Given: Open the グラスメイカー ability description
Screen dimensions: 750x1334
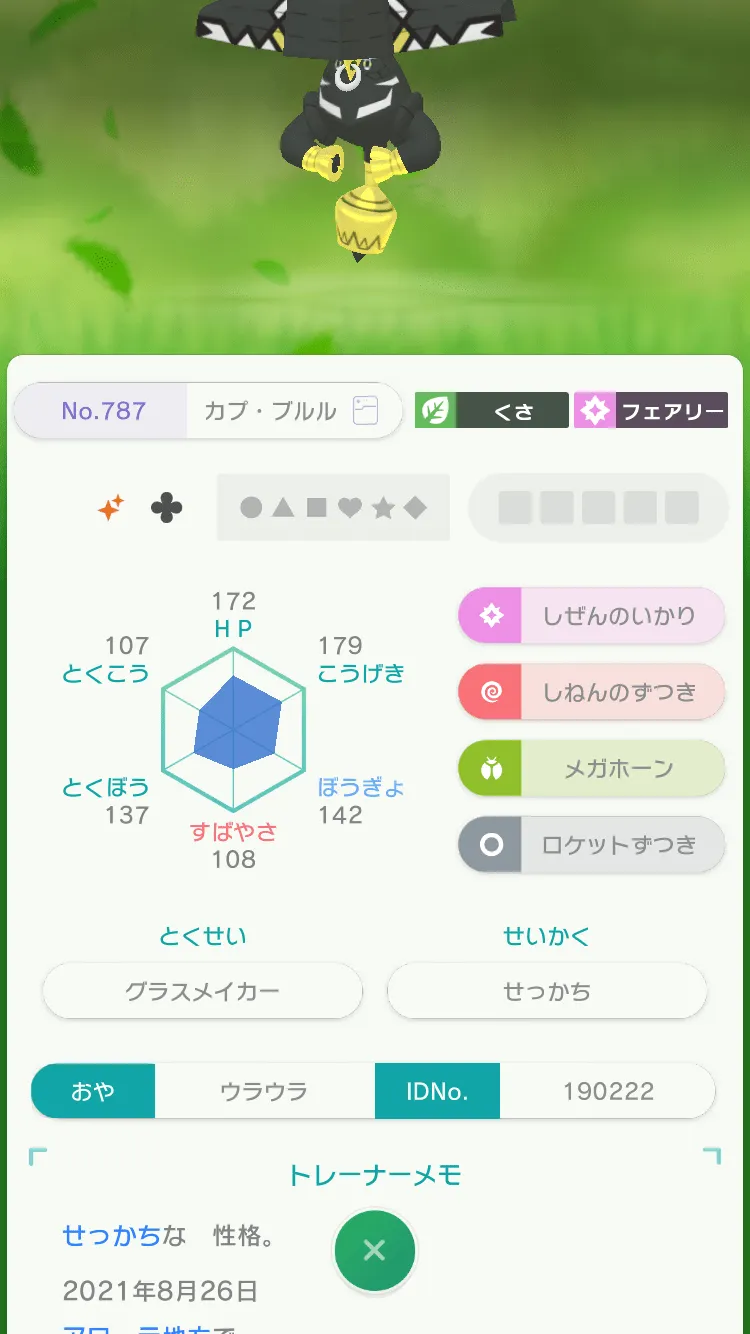Looking at the screenshot, I should click(x=202, y=991).
